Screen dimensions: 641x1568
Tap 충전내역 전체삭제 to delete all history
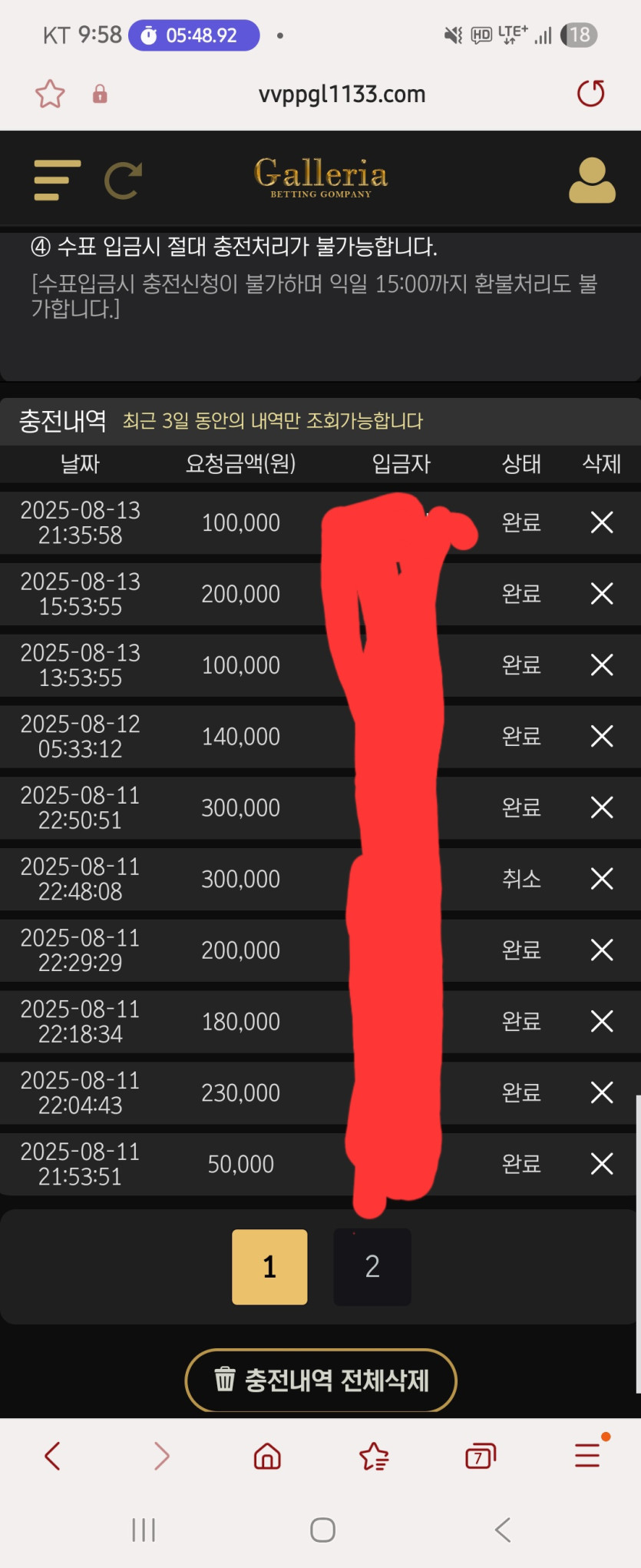click(x=321, y=1381)
